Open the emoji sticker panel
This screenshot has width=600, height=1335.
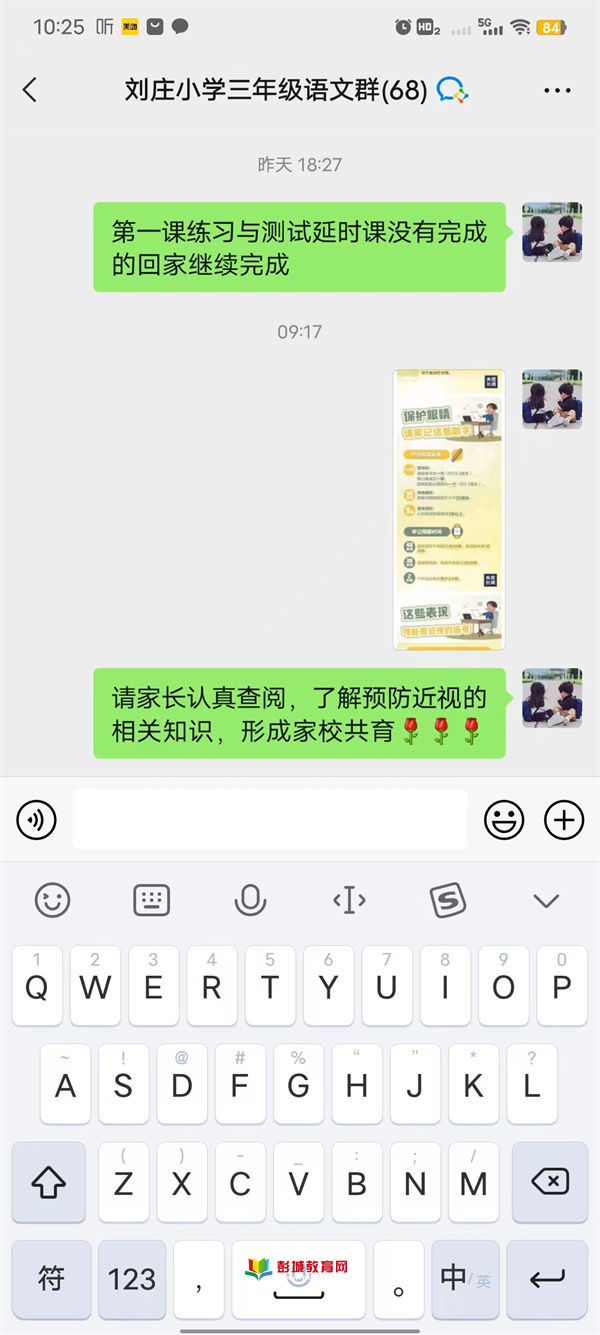click(x=504, y=820)
